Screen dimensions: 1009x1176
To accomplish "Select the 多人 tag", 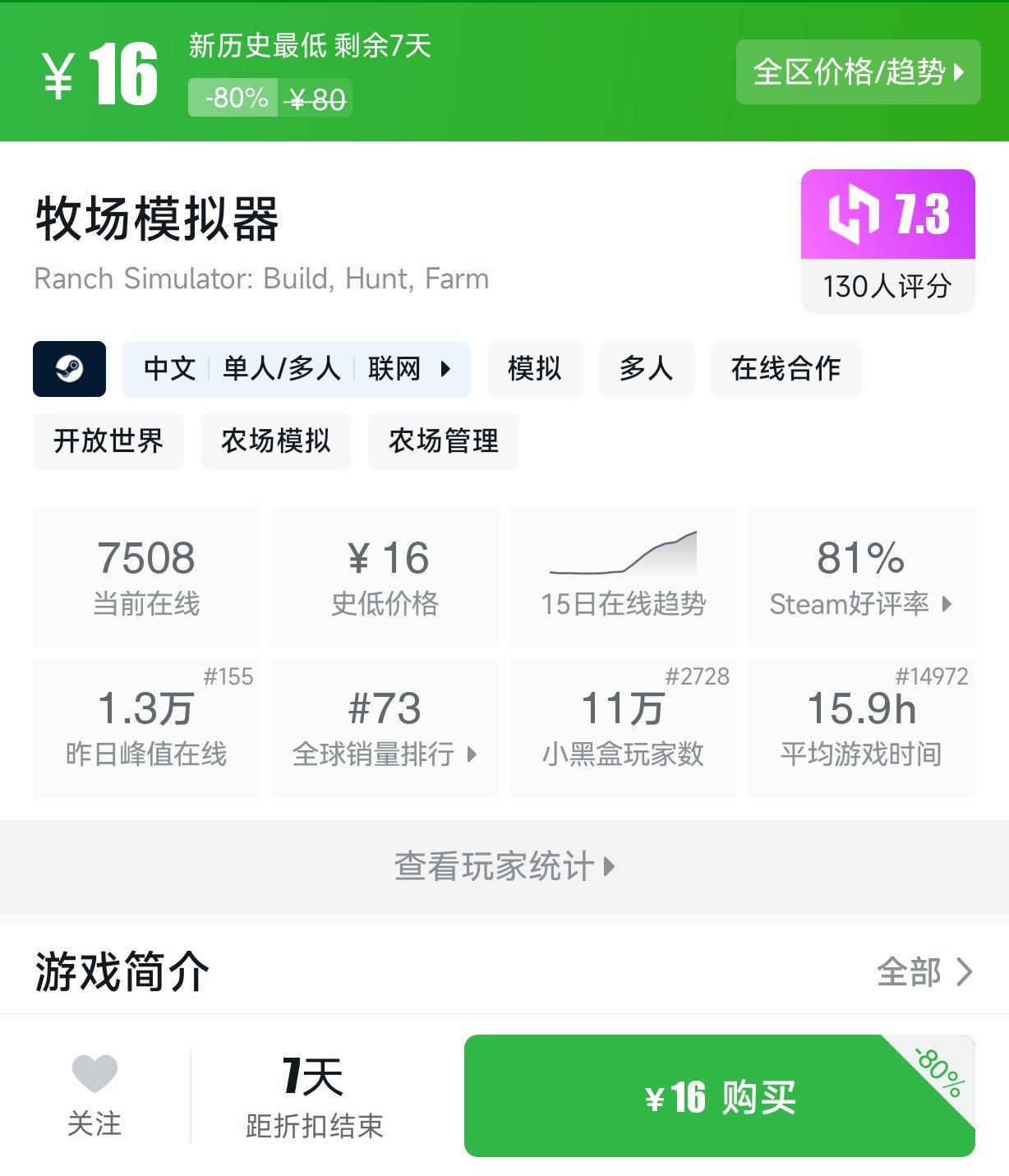I will 646,369.
